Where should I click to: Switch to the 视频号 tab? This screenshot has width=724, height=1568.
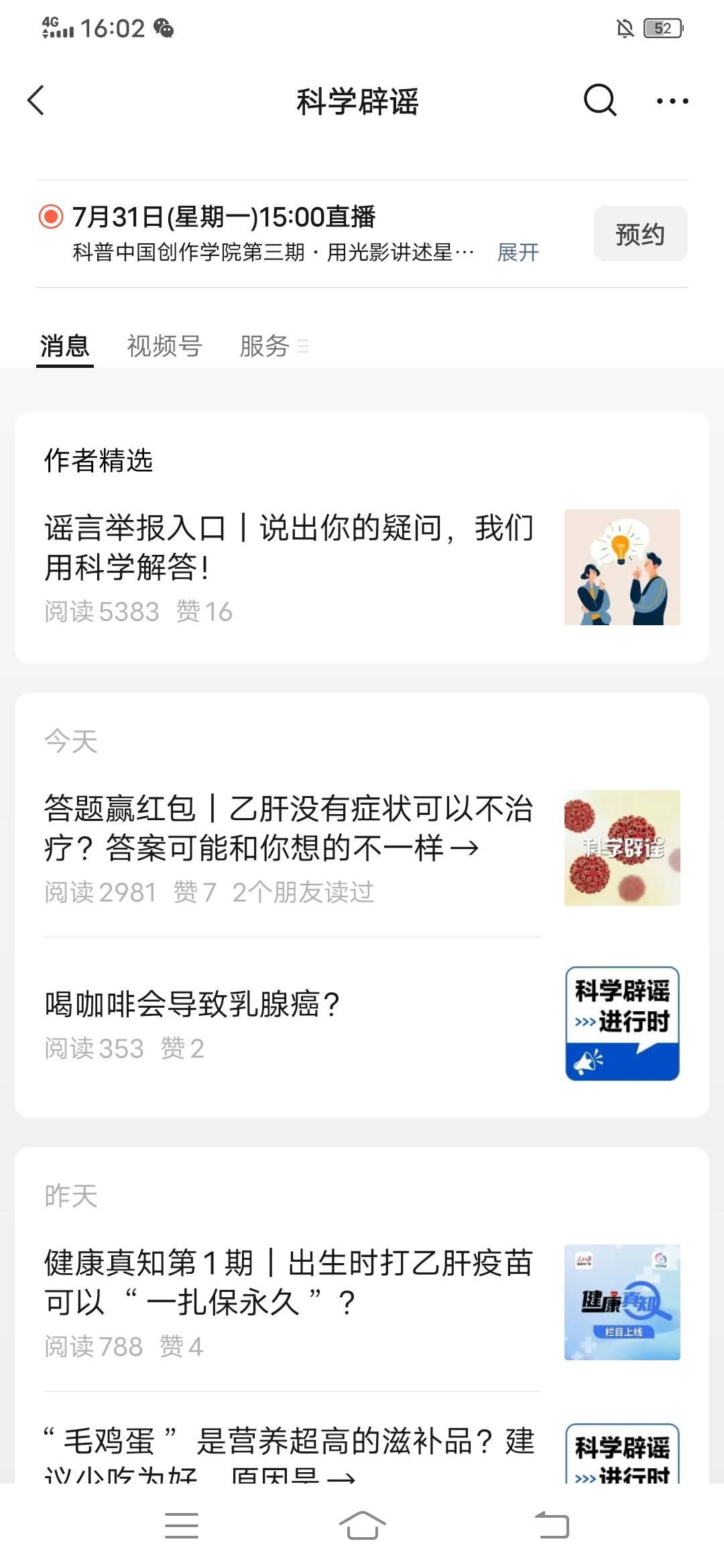click(164, 346)
